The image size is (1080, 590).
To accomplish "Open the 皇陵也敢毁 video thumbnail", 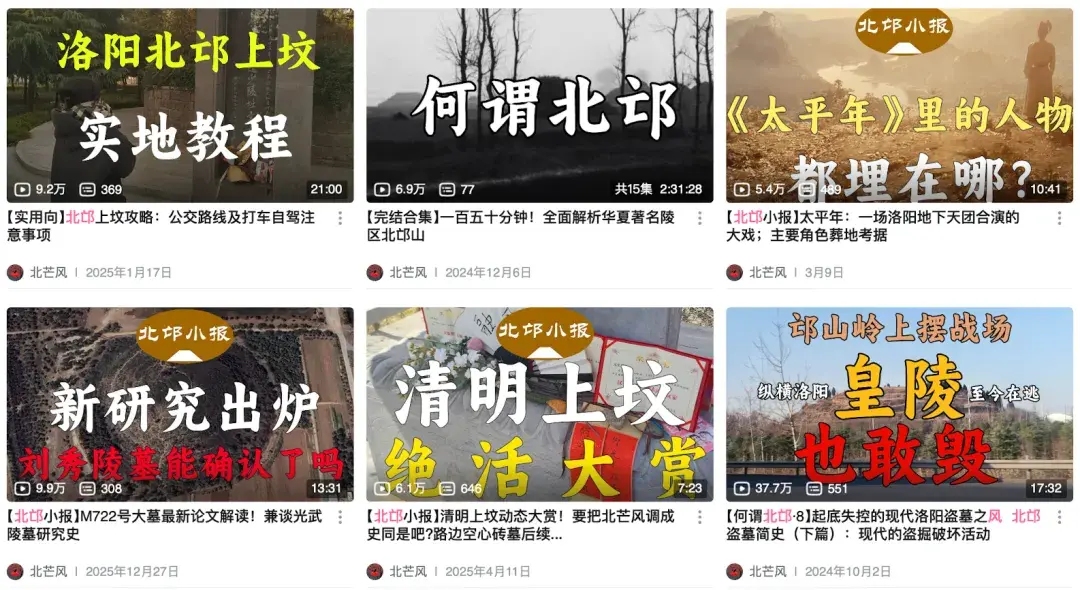I will (899, 404).
